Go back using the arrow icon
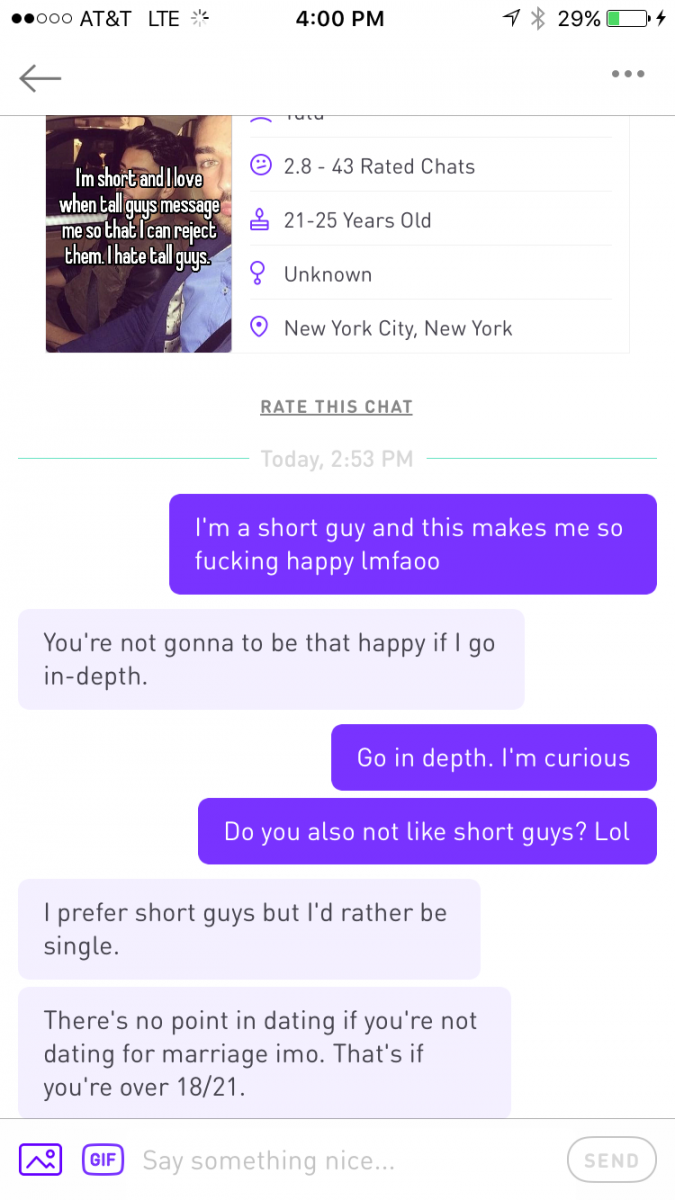 point(40,78)
